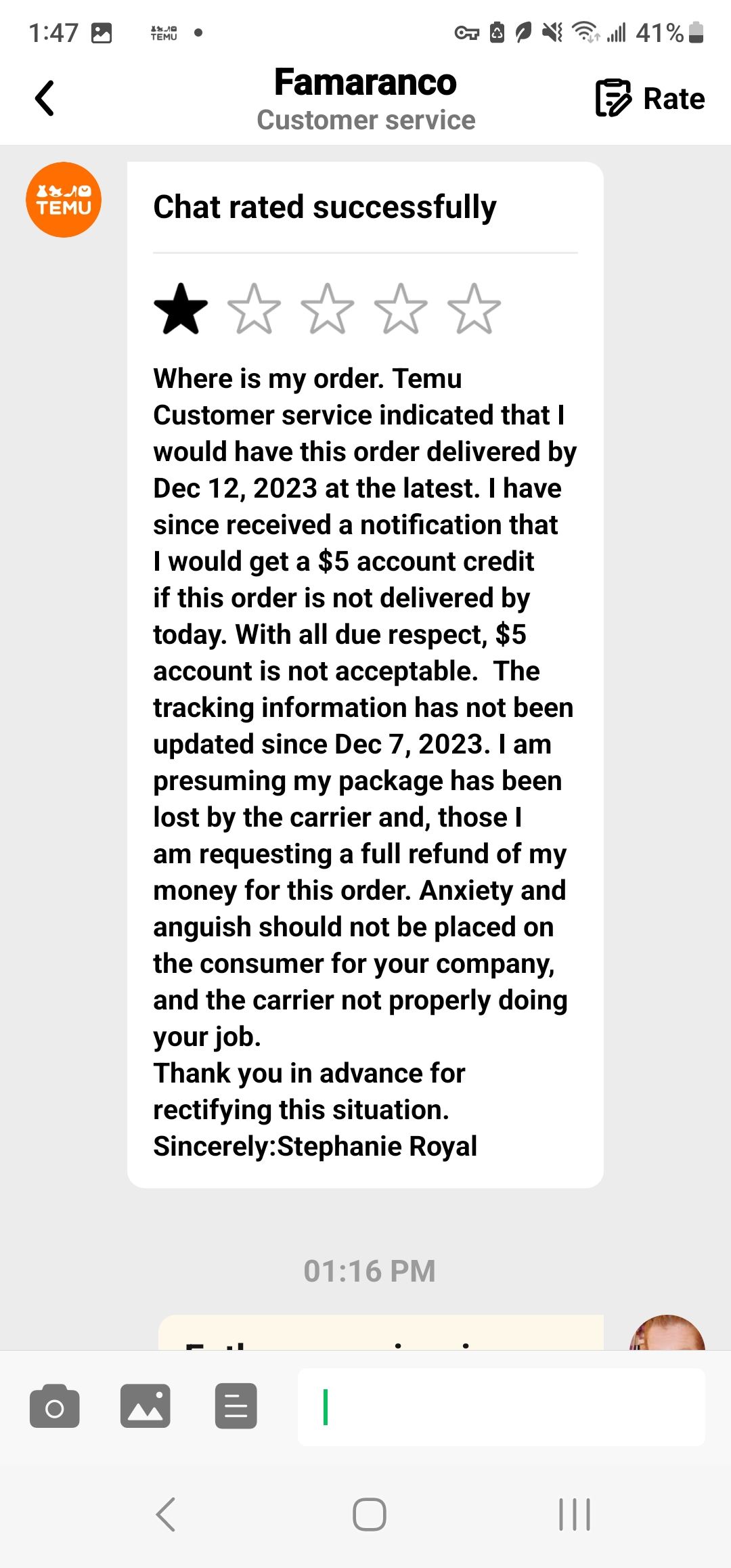Tap the Rate clipboard icon in header

tap(613, 97)
